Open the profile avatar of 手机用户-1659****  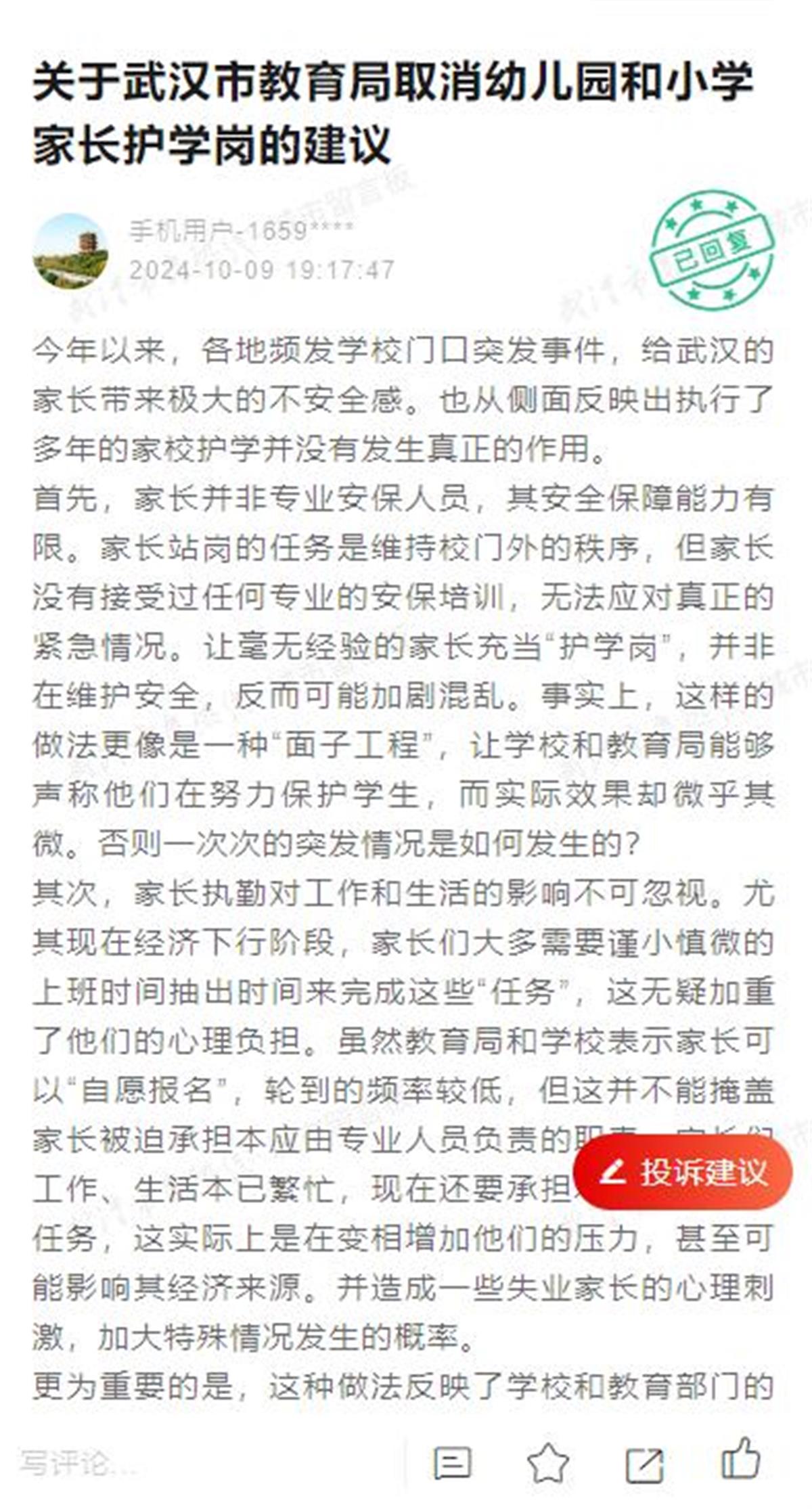70,251
